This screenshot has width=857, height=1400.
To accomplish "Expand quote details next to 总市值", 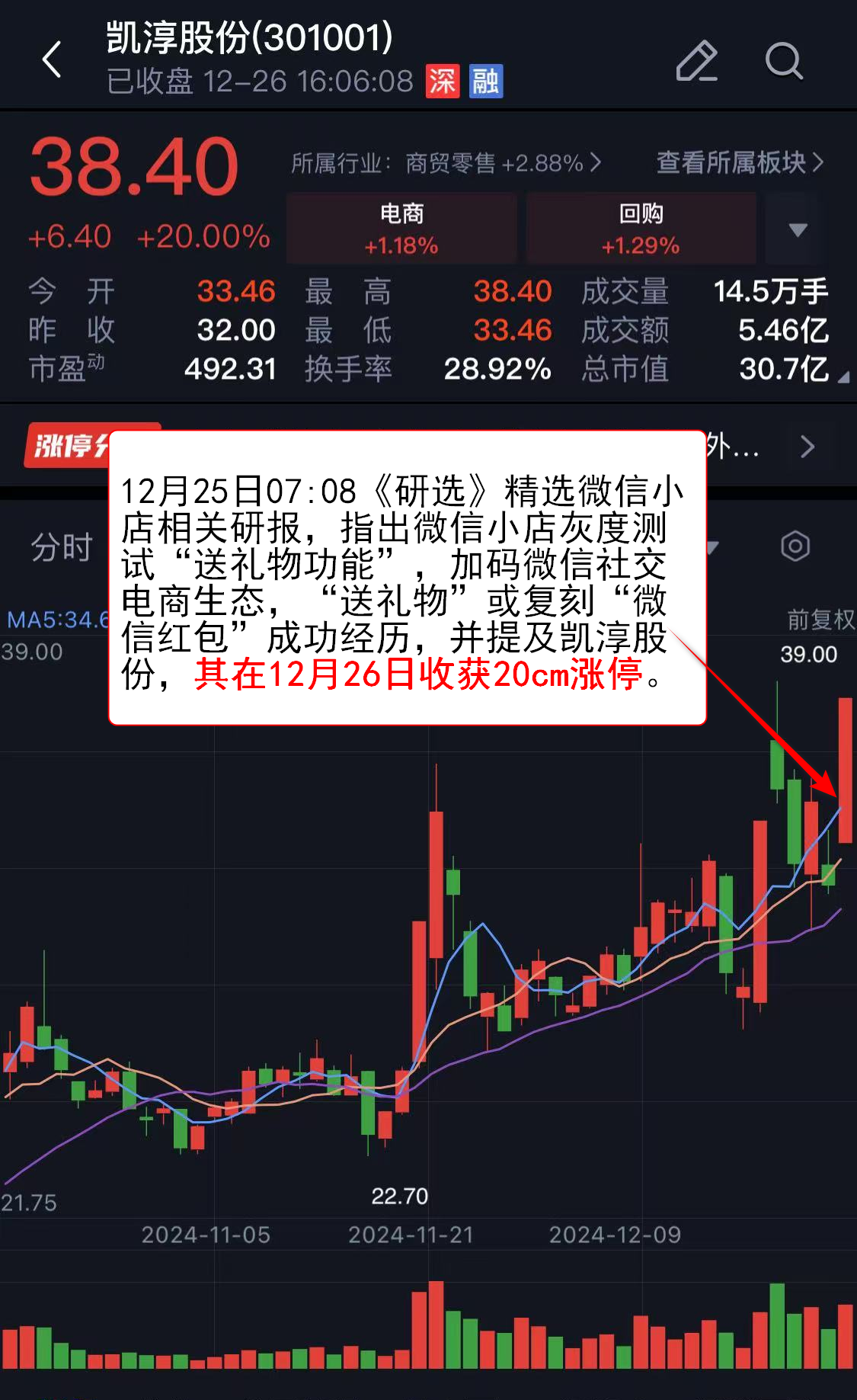I will [x=843, y=377].
